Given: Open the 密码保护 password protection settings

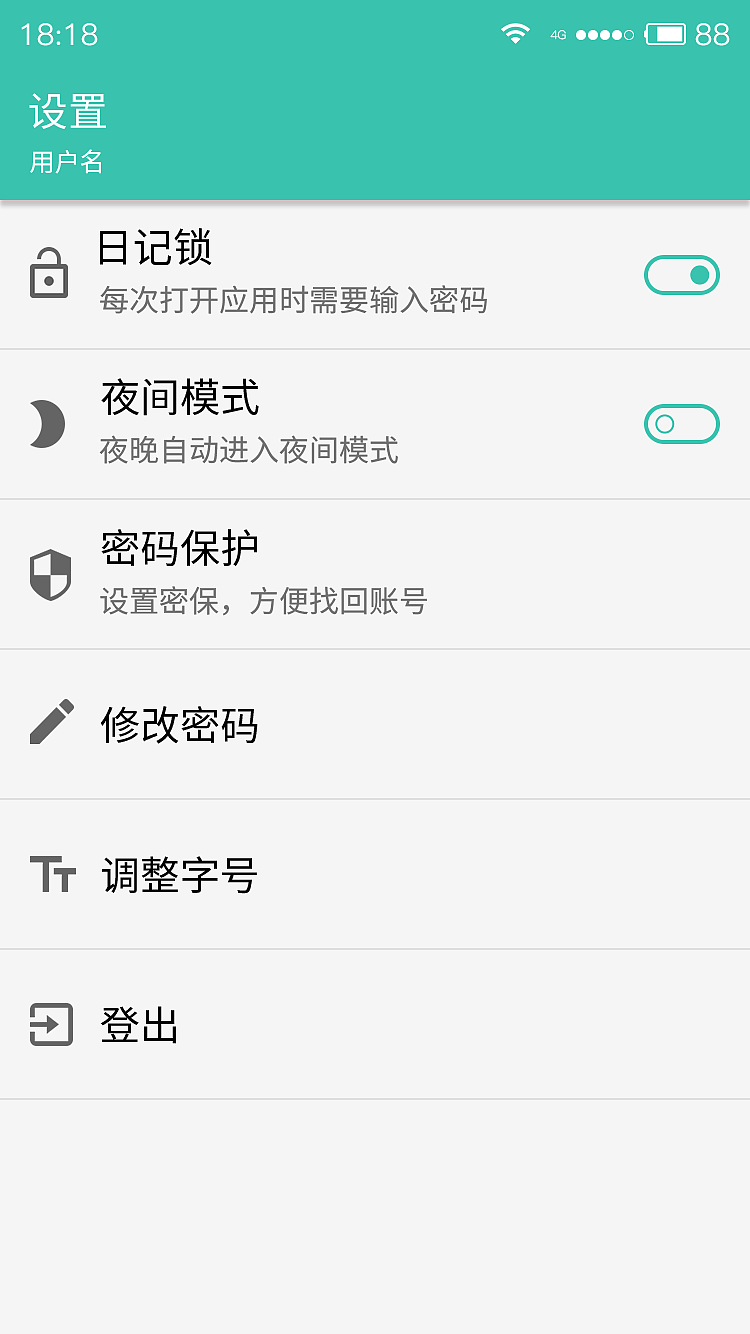Looking at the screenshot, I should [x=375, y=574].
